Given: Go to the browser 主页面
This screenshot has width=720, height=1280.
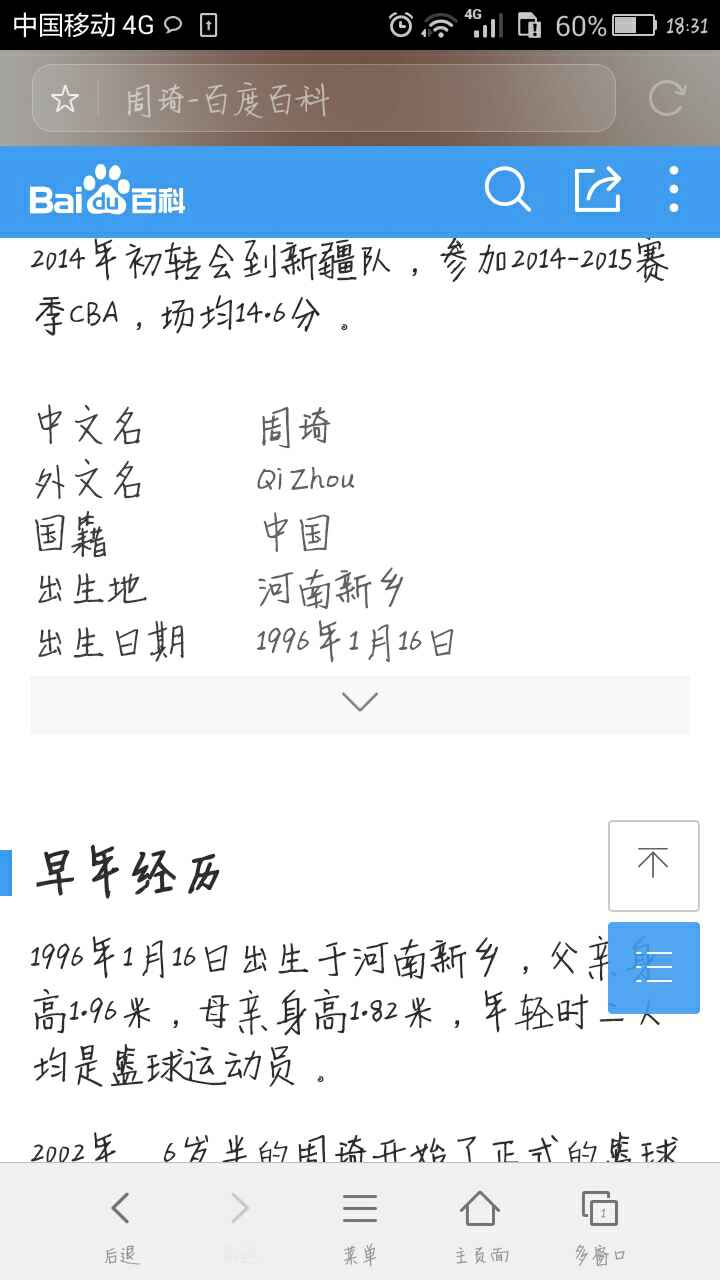Looking at the screenshot, I should [x=480, y=1222].
